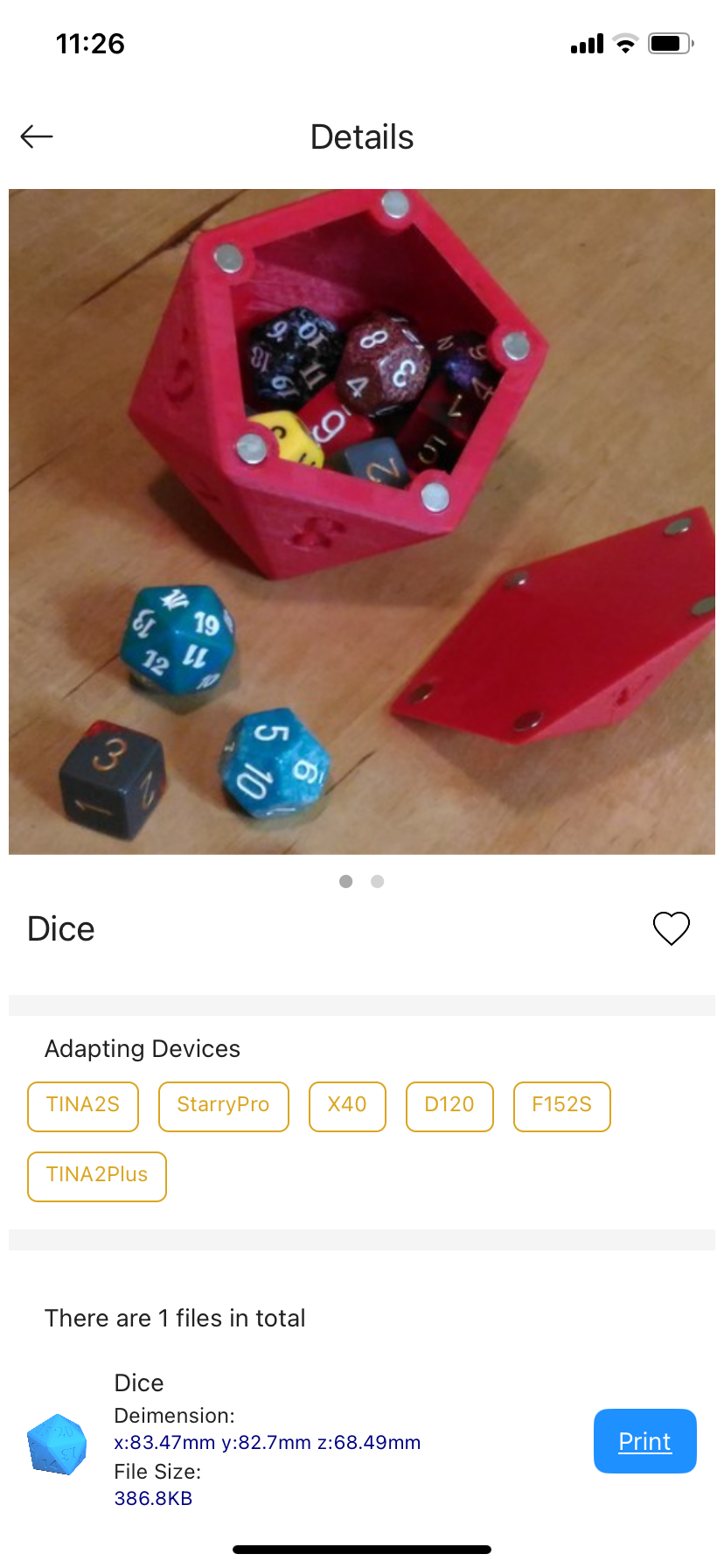Choose the StarryPro device chip
Screen dimensions: 724x1568
point(223,1106)
